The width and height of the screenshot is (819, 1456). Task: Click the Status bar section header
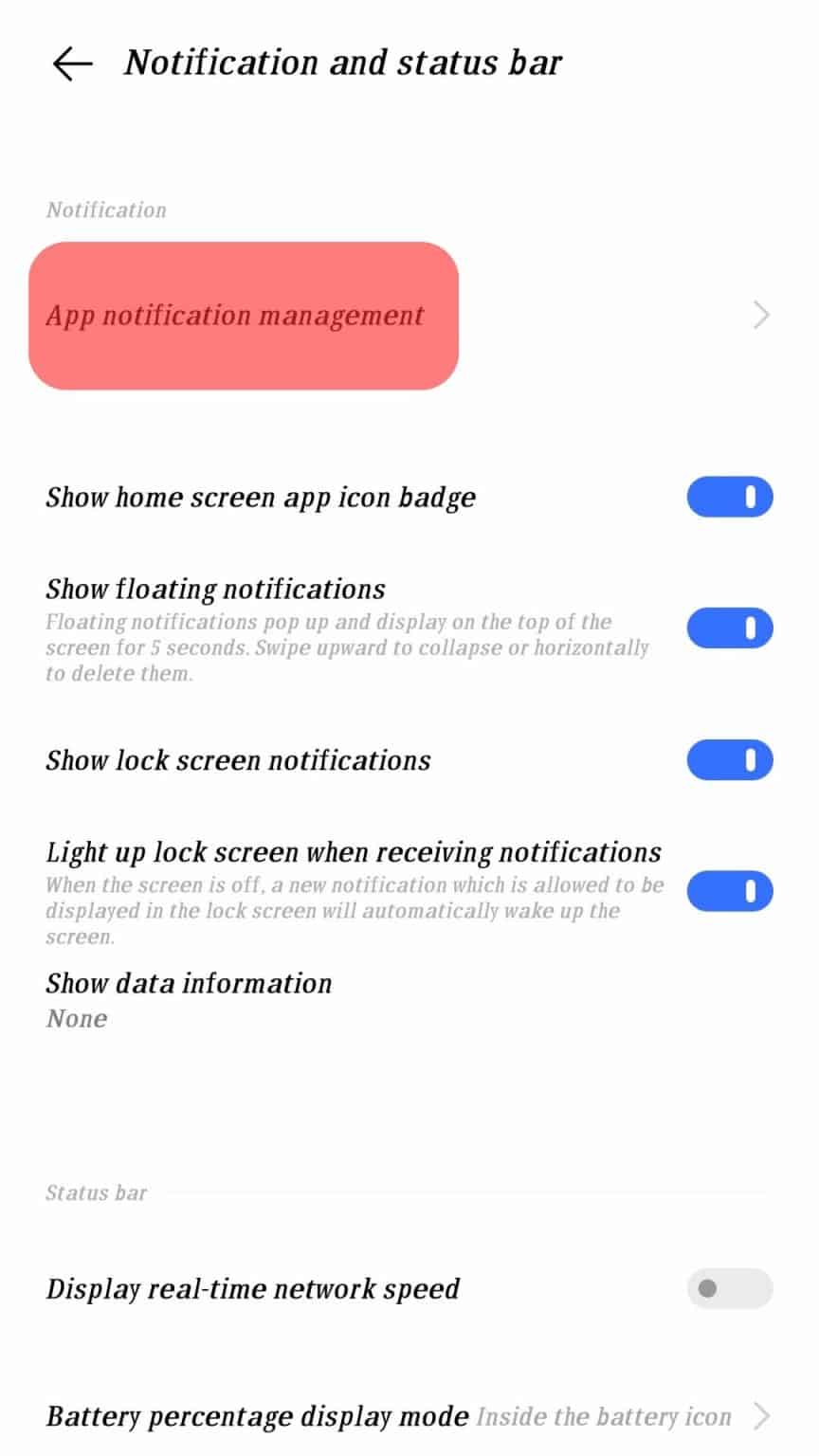(x=96, y=1192)
